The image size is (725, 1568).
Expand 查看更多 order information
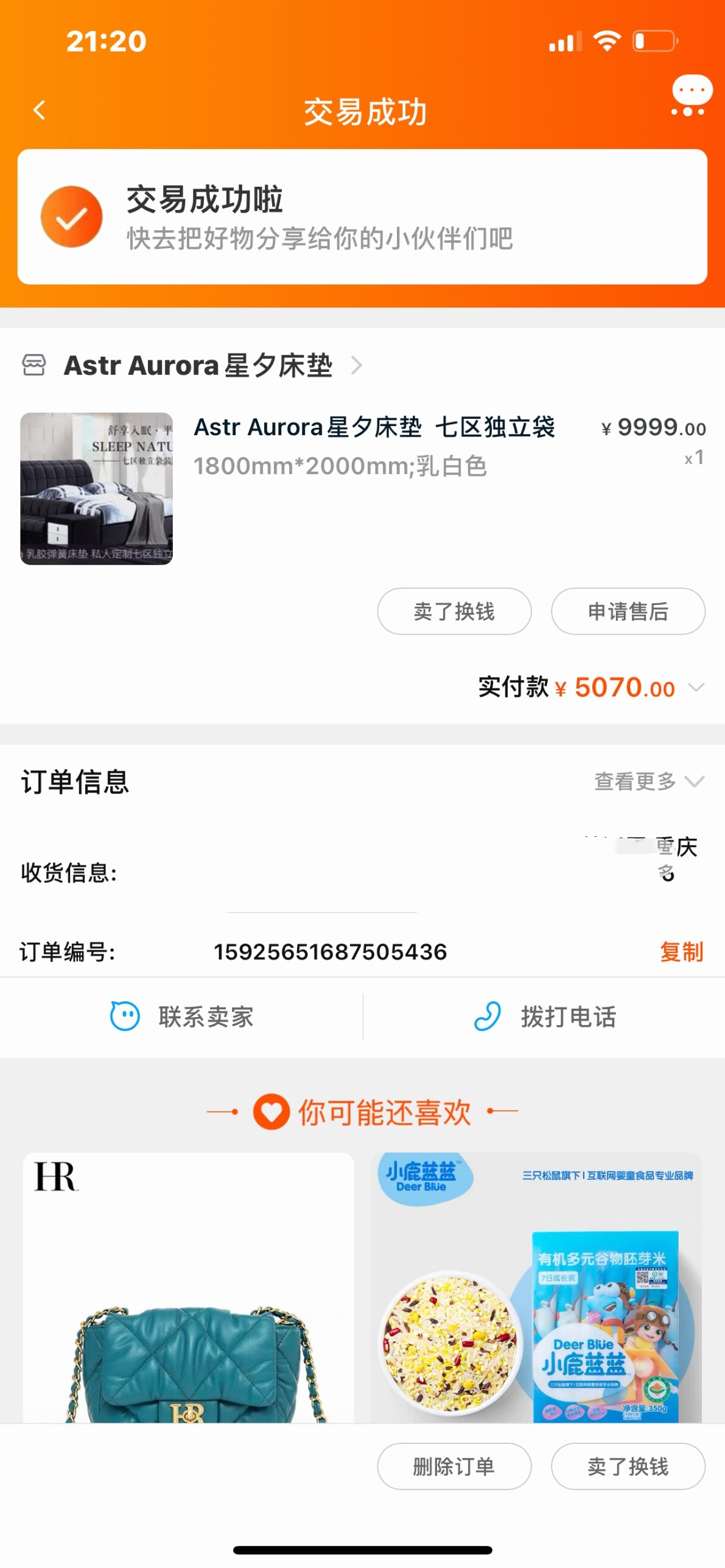tap(648, 781)
